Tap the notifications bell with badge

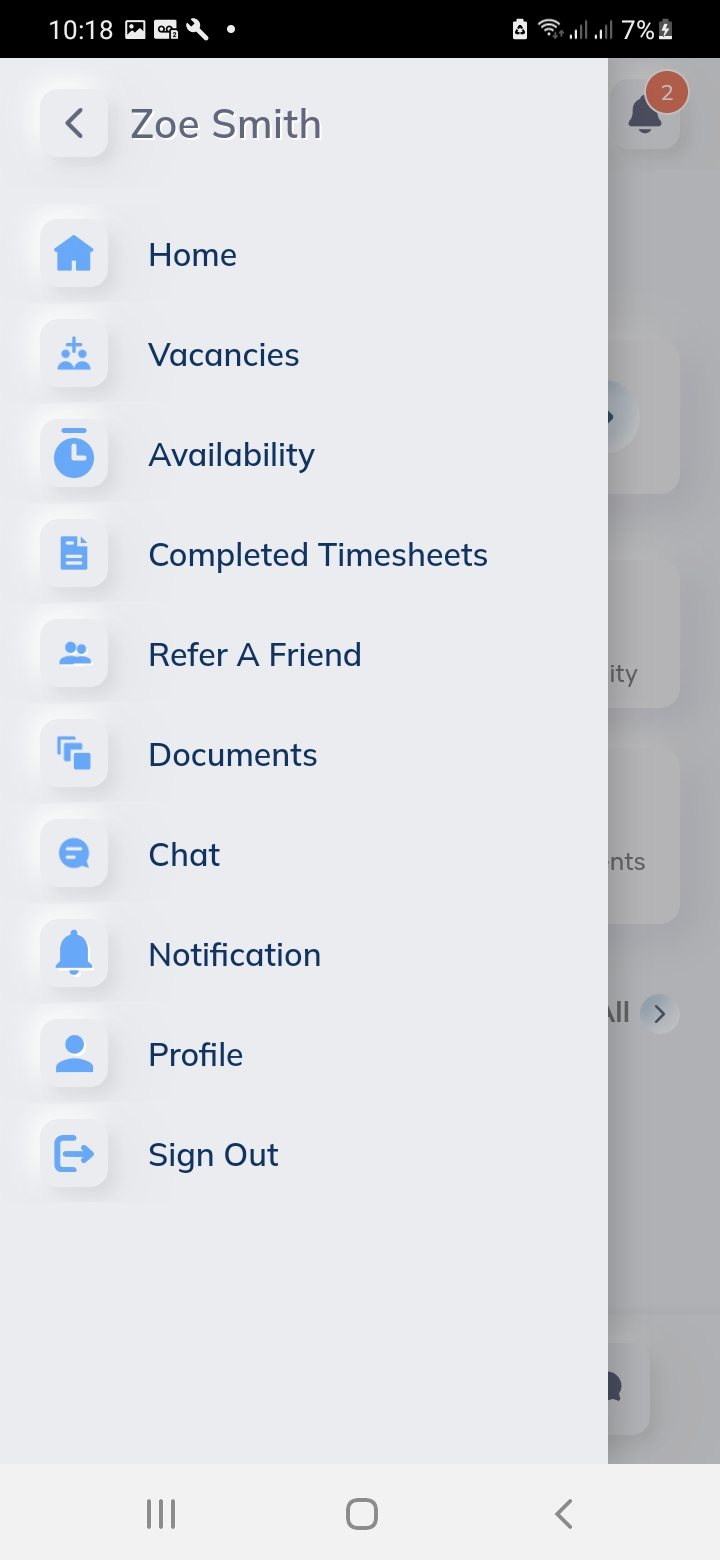pos(646,114)
